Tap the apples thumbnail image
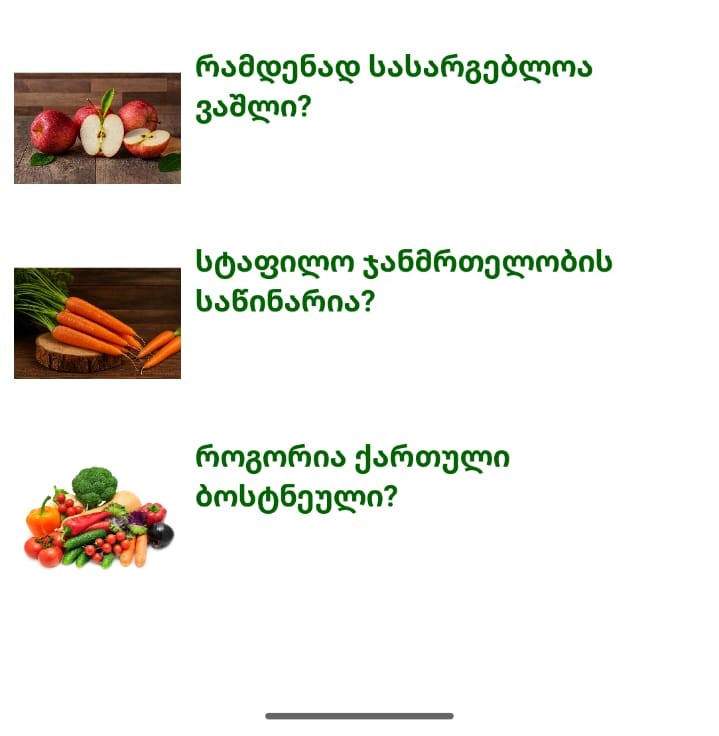Screen dimensions: 719x736 click(97, 128)
